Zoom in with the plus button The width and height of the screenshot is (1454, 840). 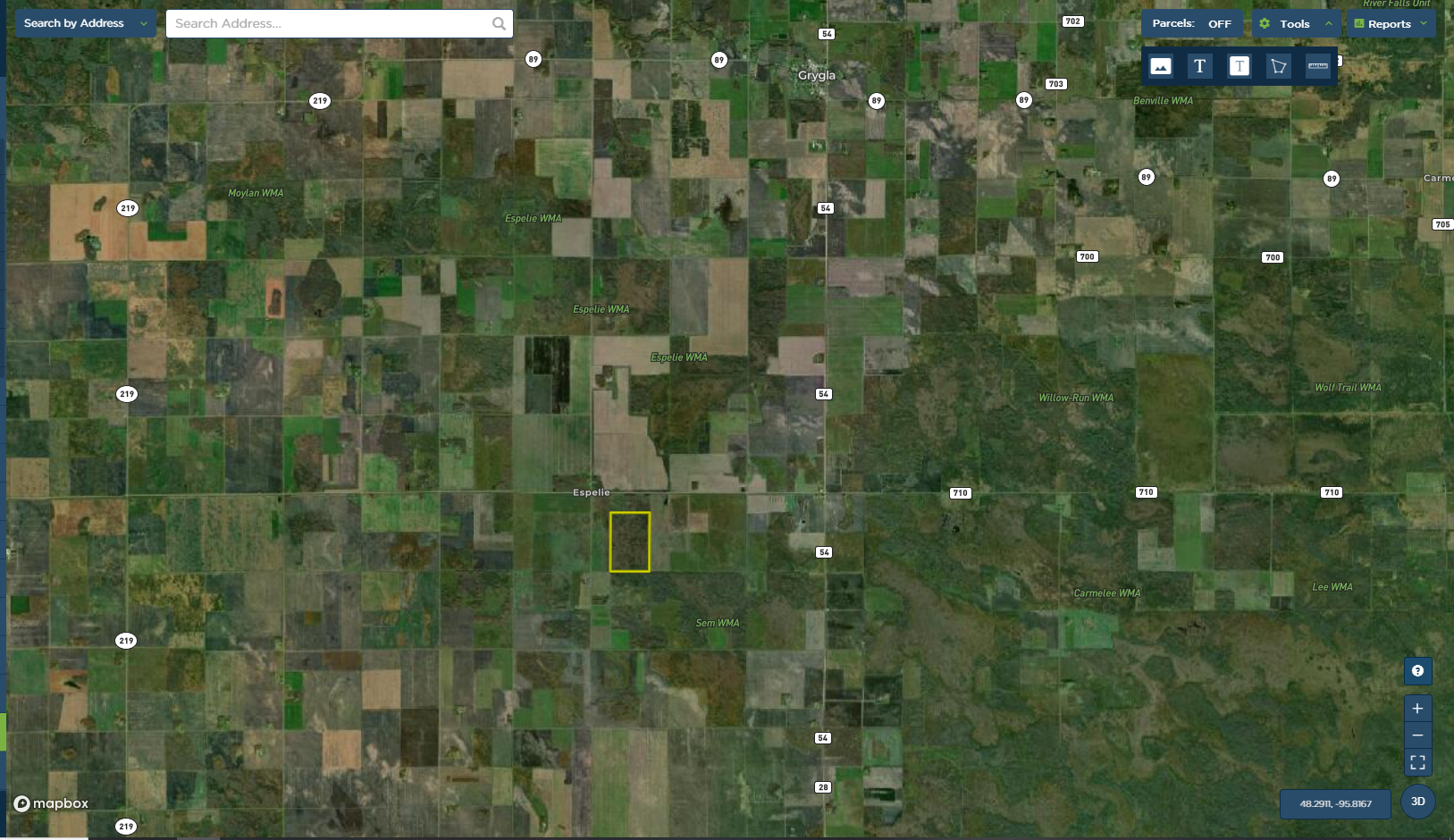click(1417, 709)
